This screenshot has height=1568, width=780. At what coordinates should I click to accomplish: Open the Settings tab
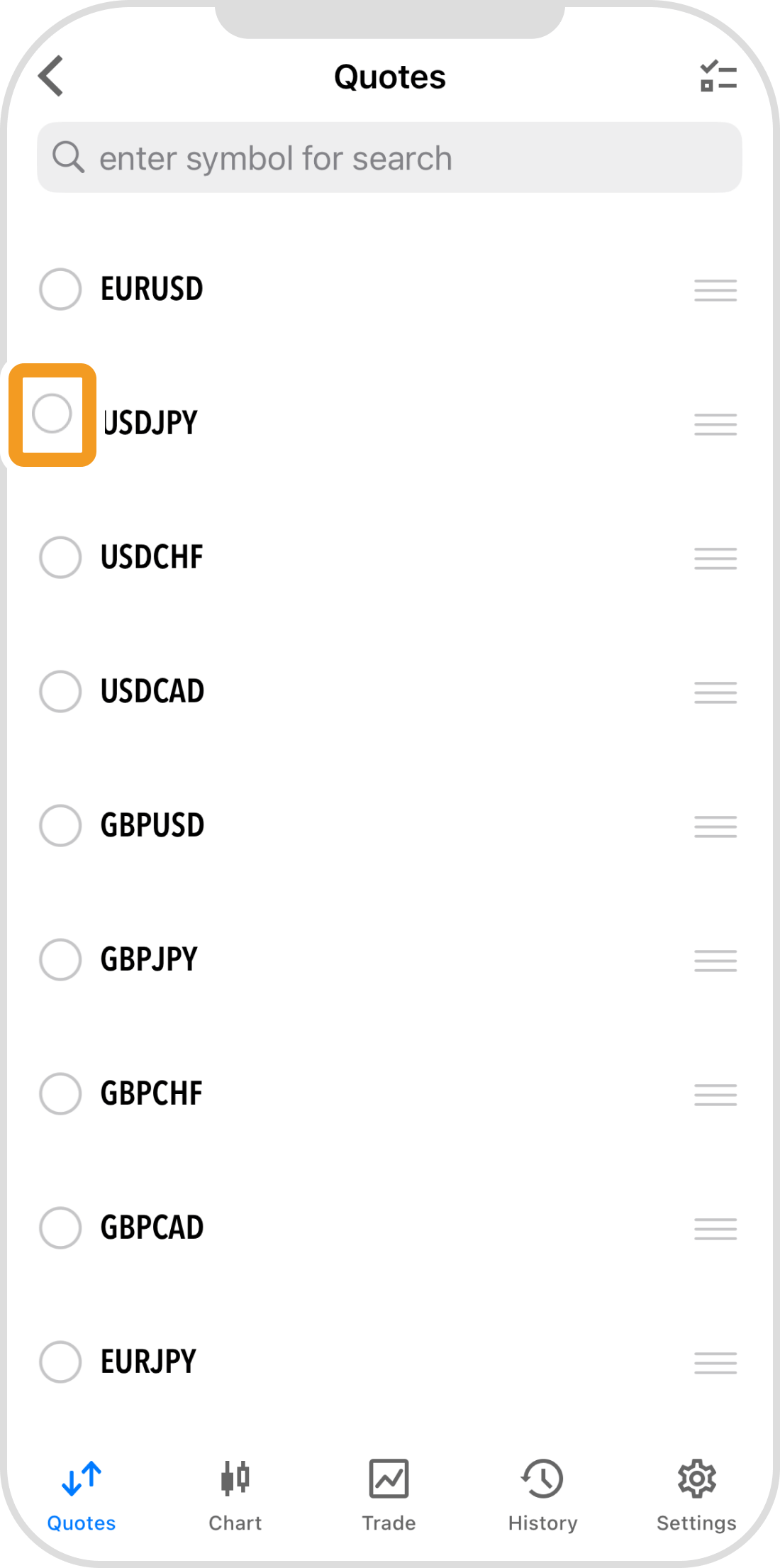tap(696, 1494)
